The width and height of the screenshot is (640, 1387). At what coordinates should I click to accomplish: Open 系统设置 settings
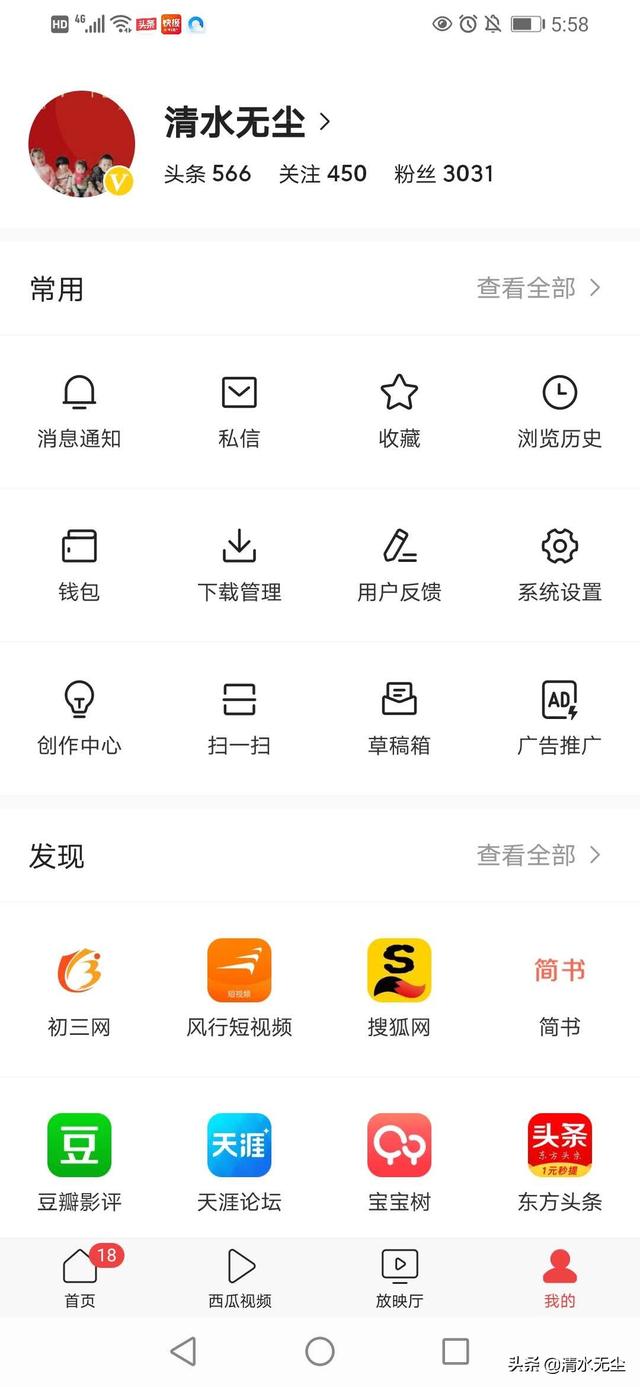tap(559, 564)
